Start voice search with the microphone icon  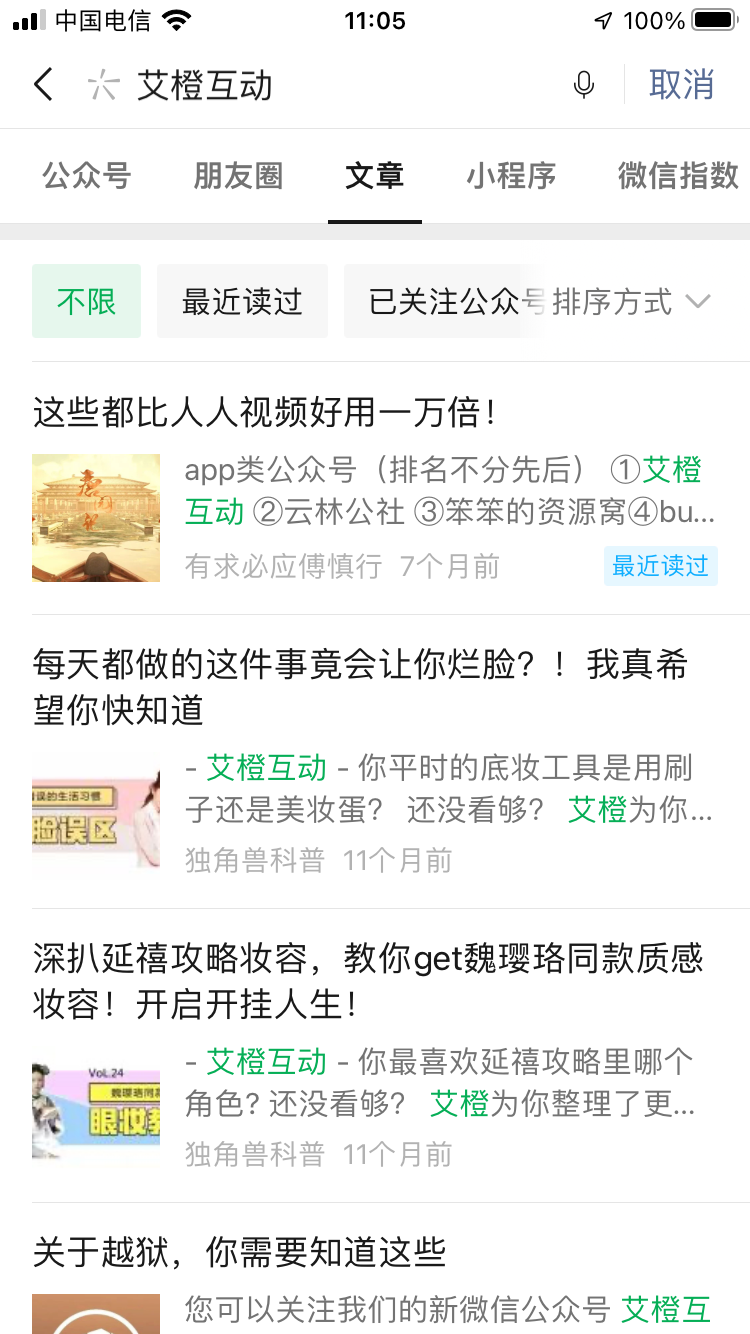584,86
